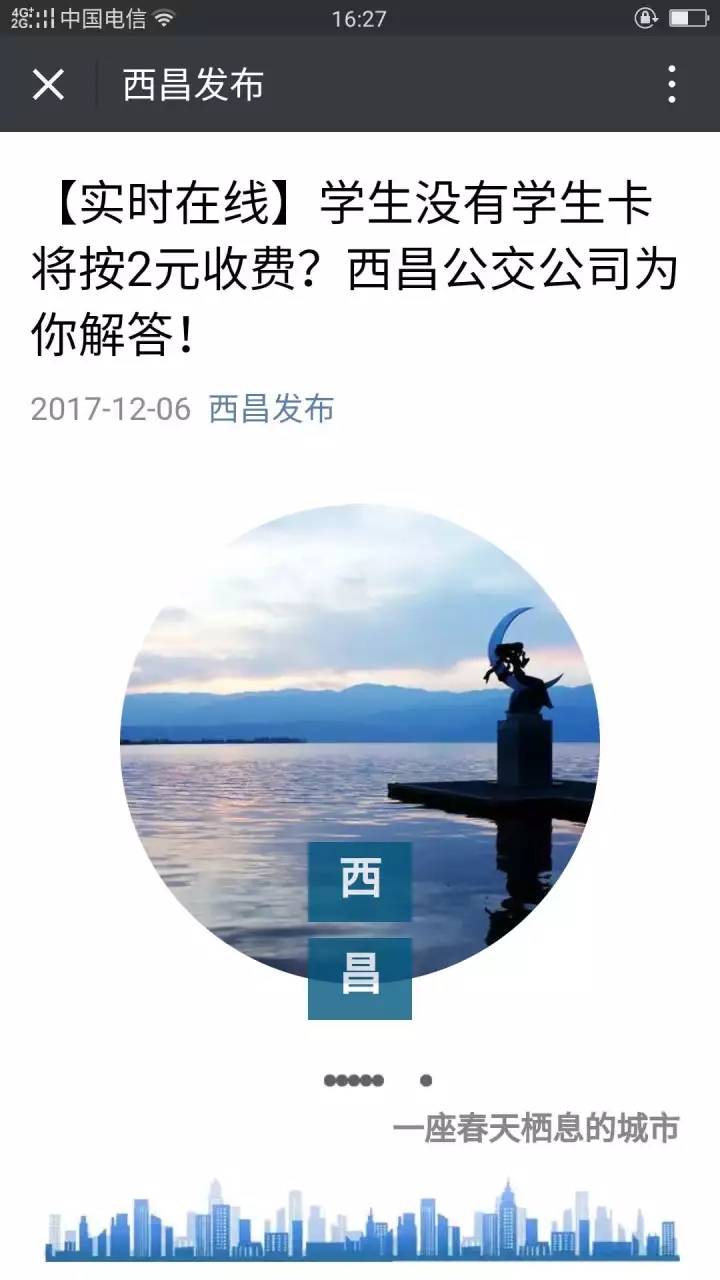Close the article with the X button
The image size is (720, 1280).
(x=48, y=85)
